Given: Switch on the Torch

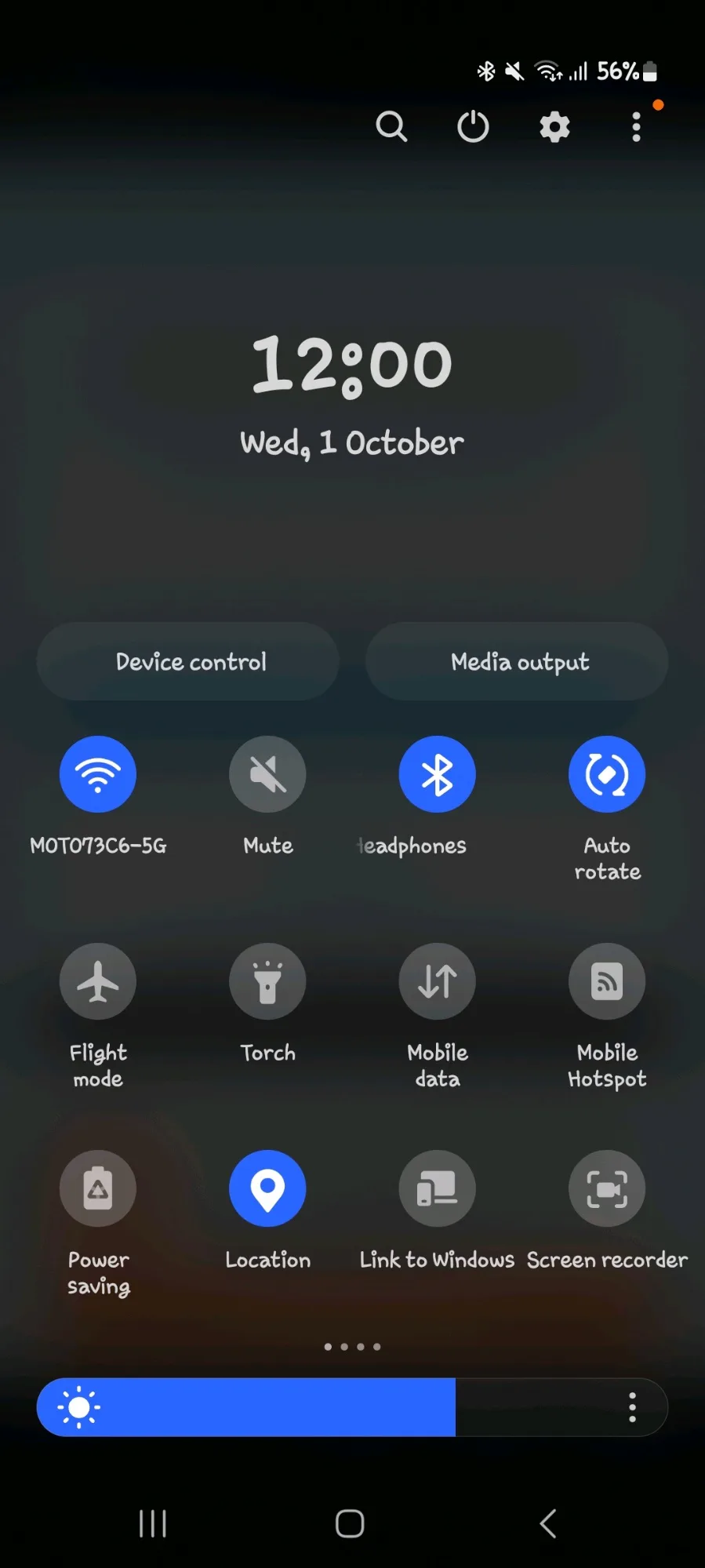Looking at the screenshot, I should point(267,981).
